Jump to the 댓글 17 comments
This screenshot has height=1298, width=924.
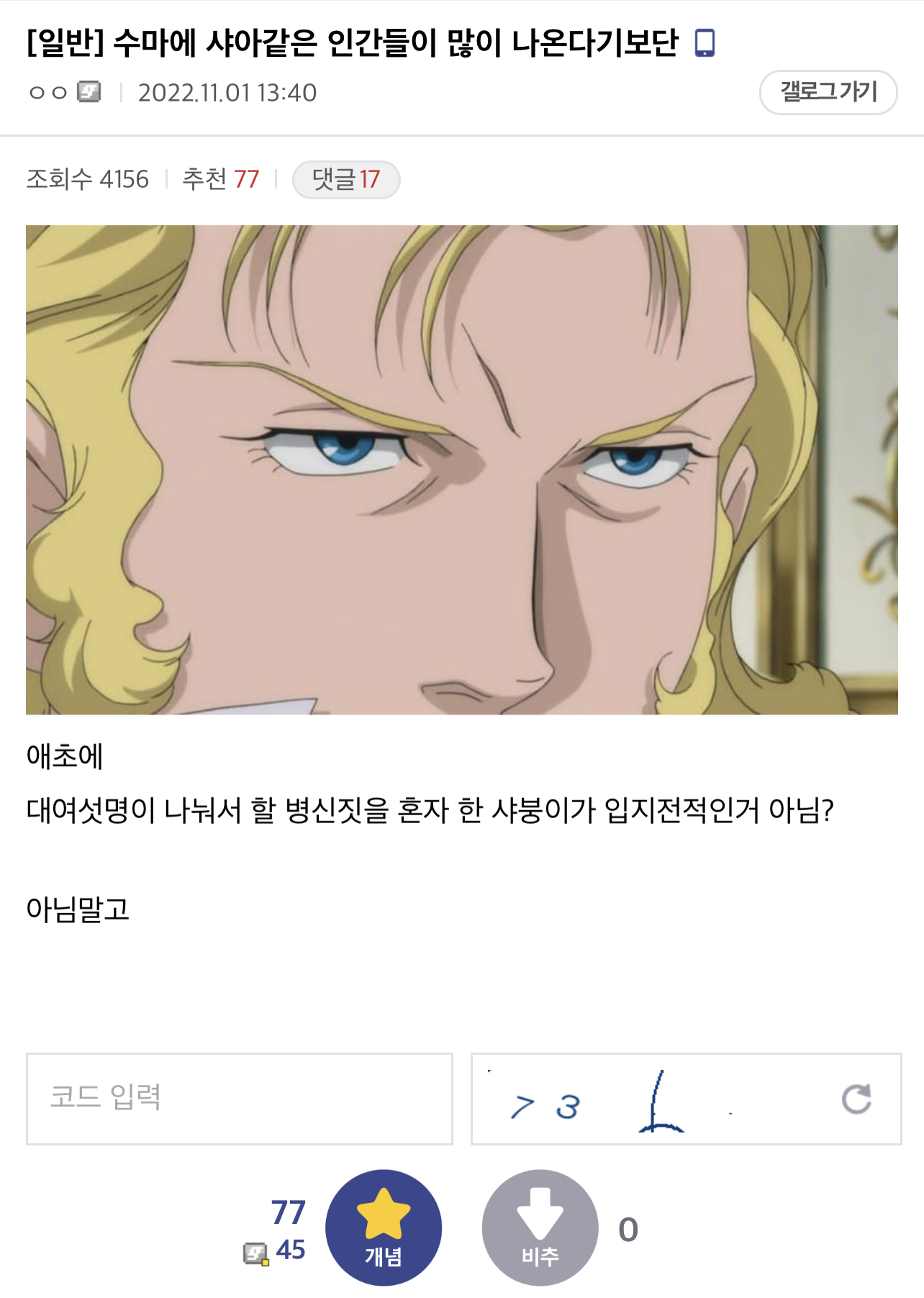point(345,179)
